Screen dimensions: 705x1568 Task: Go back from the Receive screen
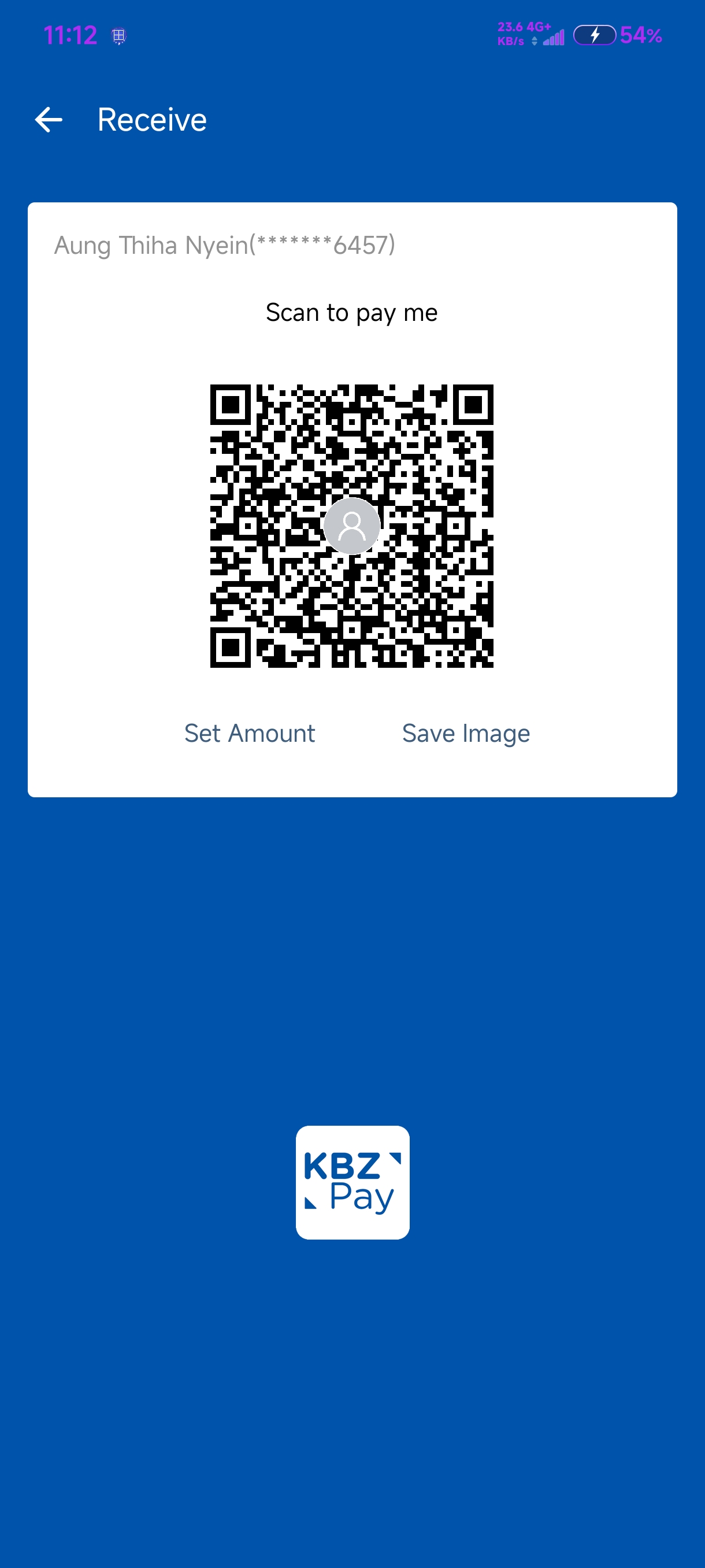coord(49,119)
